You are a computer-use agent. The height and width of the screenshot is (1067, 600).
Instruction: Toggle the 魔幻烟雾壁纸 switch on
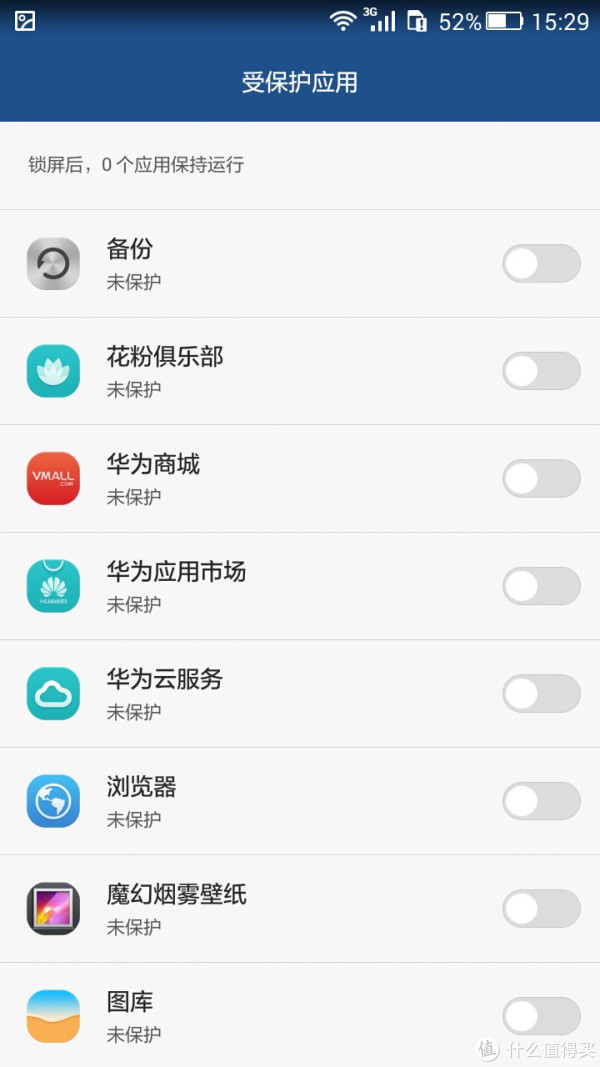tap(541, 908)
